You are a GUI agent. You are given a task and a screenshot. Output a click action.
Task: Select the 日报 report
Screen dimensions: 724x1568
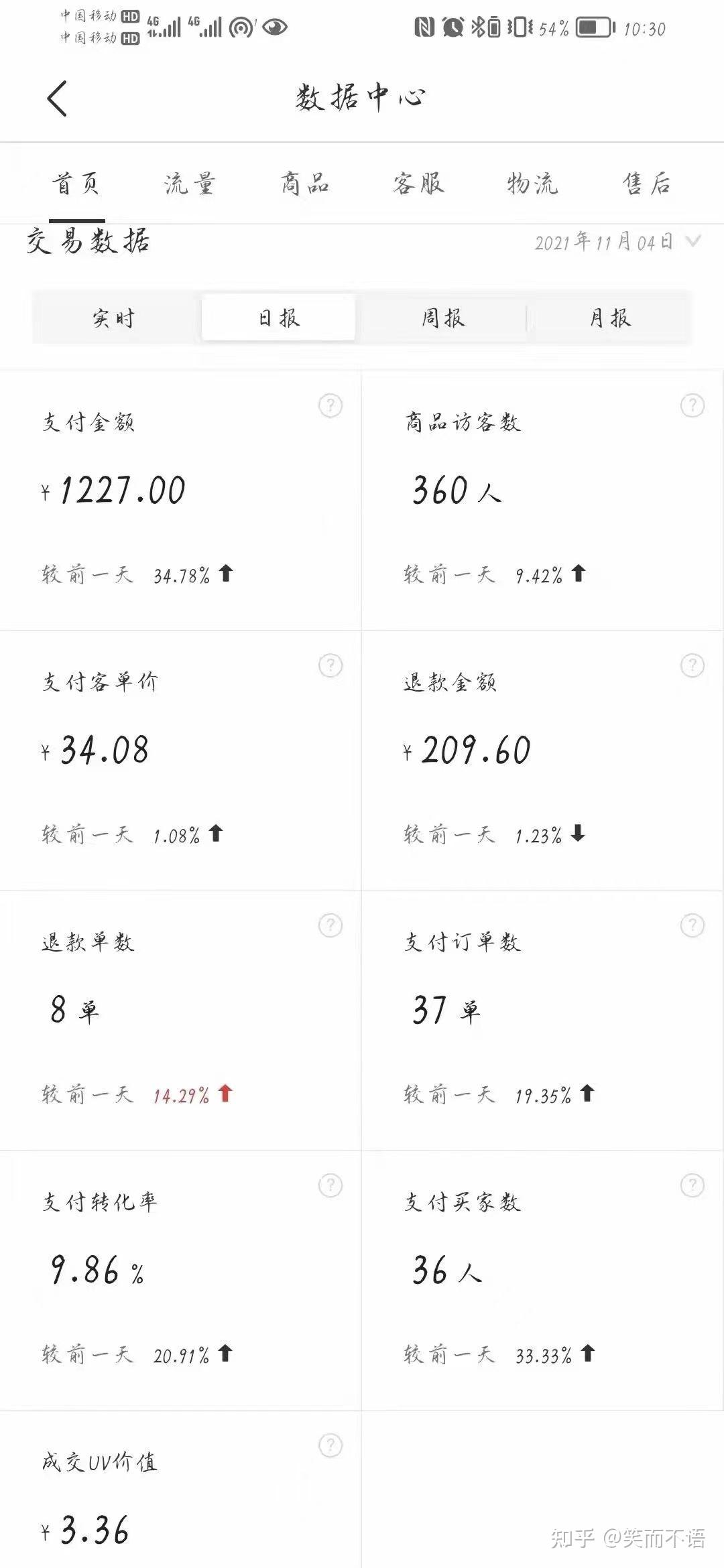pyautogui.click(x=279, y=318)
